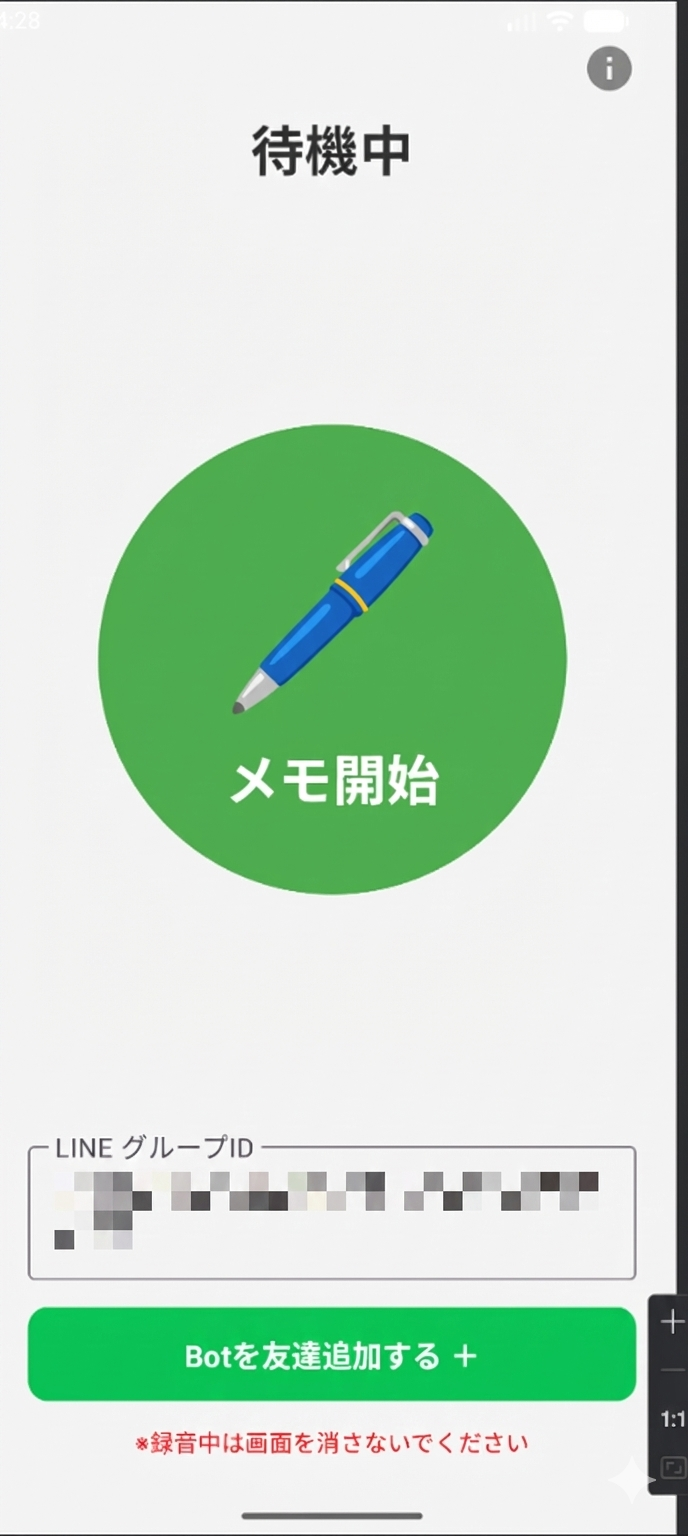
Task: Tap the 1:1 scale button
Action: tap(673, 1419)
